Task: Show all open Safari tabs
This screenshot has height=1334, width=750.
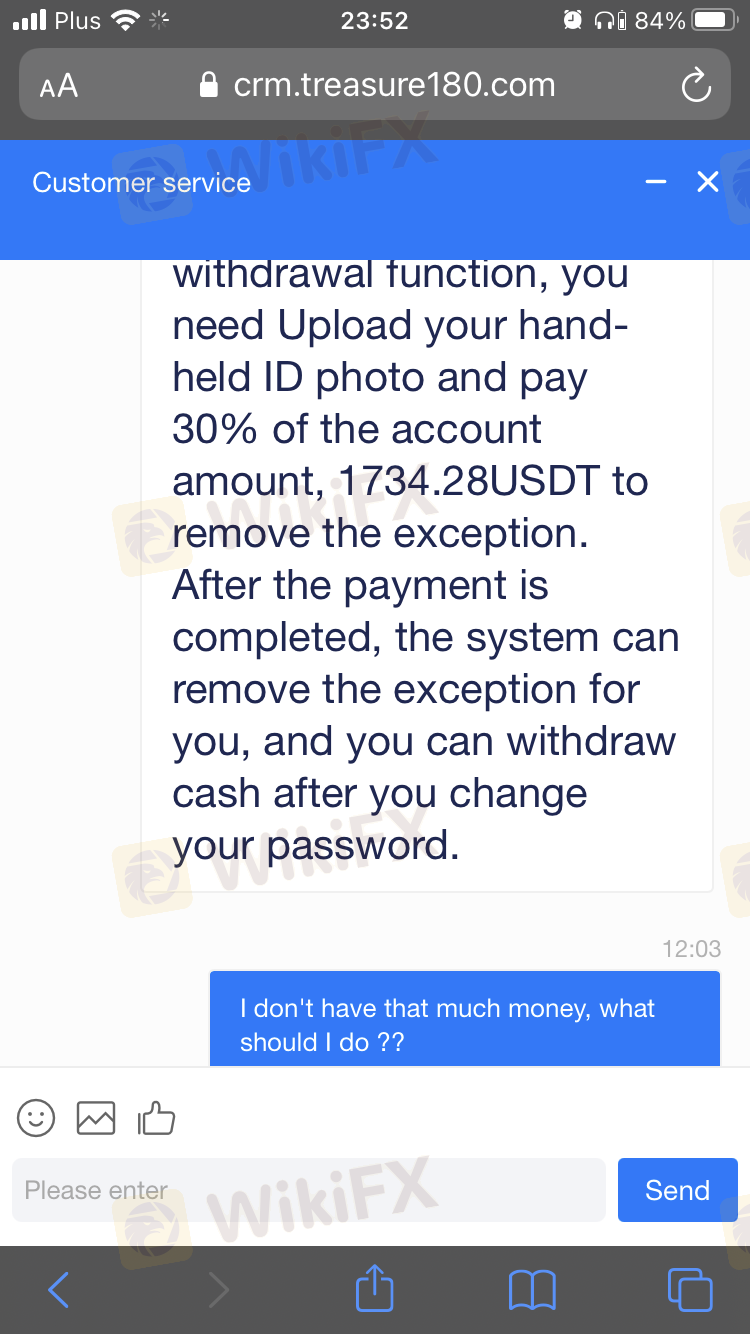Action: [690, 1290]
